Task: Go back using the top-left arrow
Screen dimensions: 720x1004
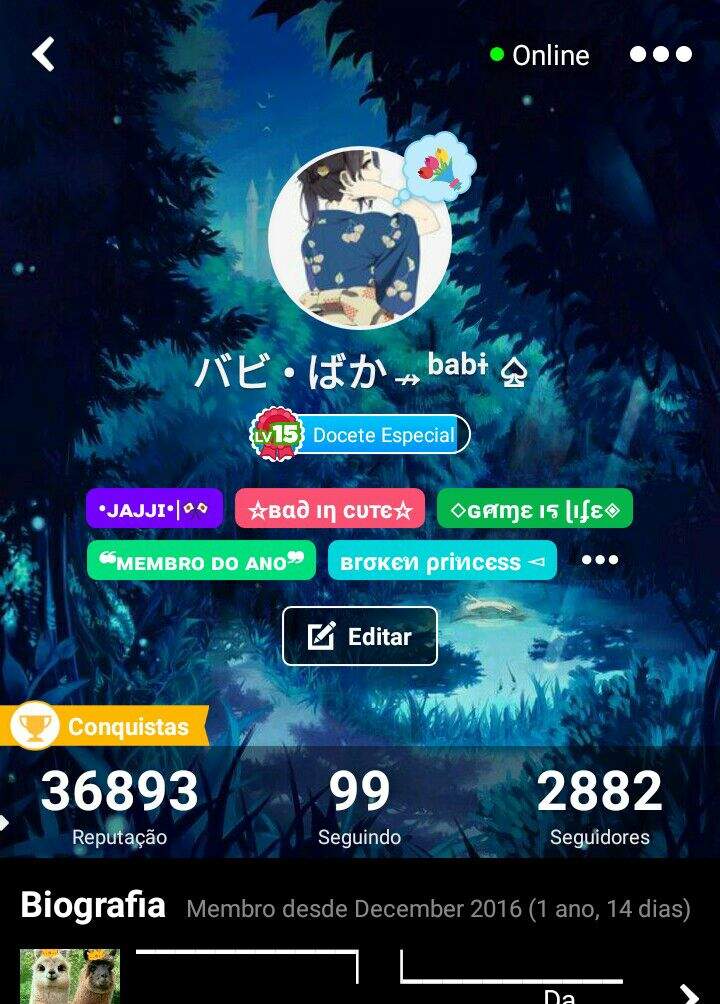Action: (x=43, y=55)
